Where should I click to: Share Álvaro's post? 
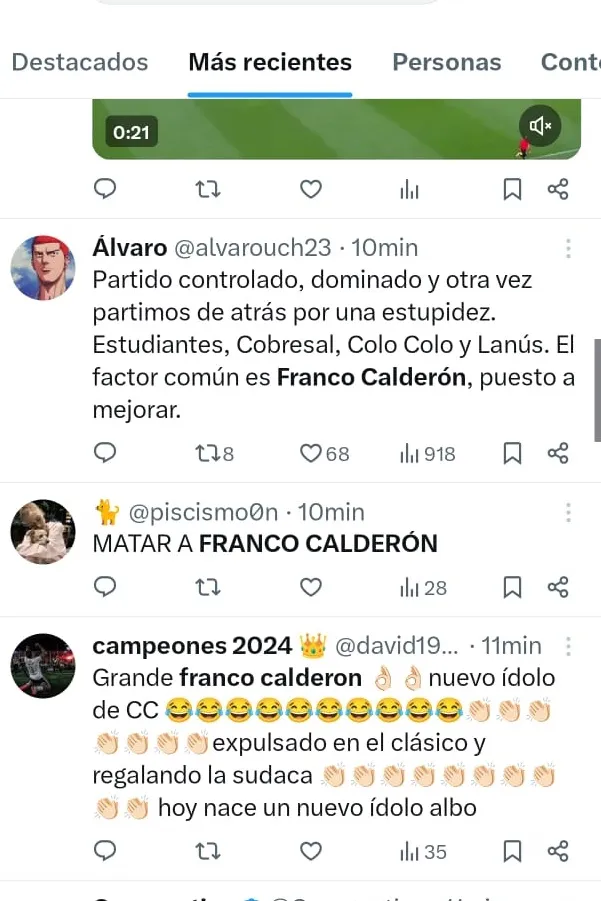(x=558, y=454)
